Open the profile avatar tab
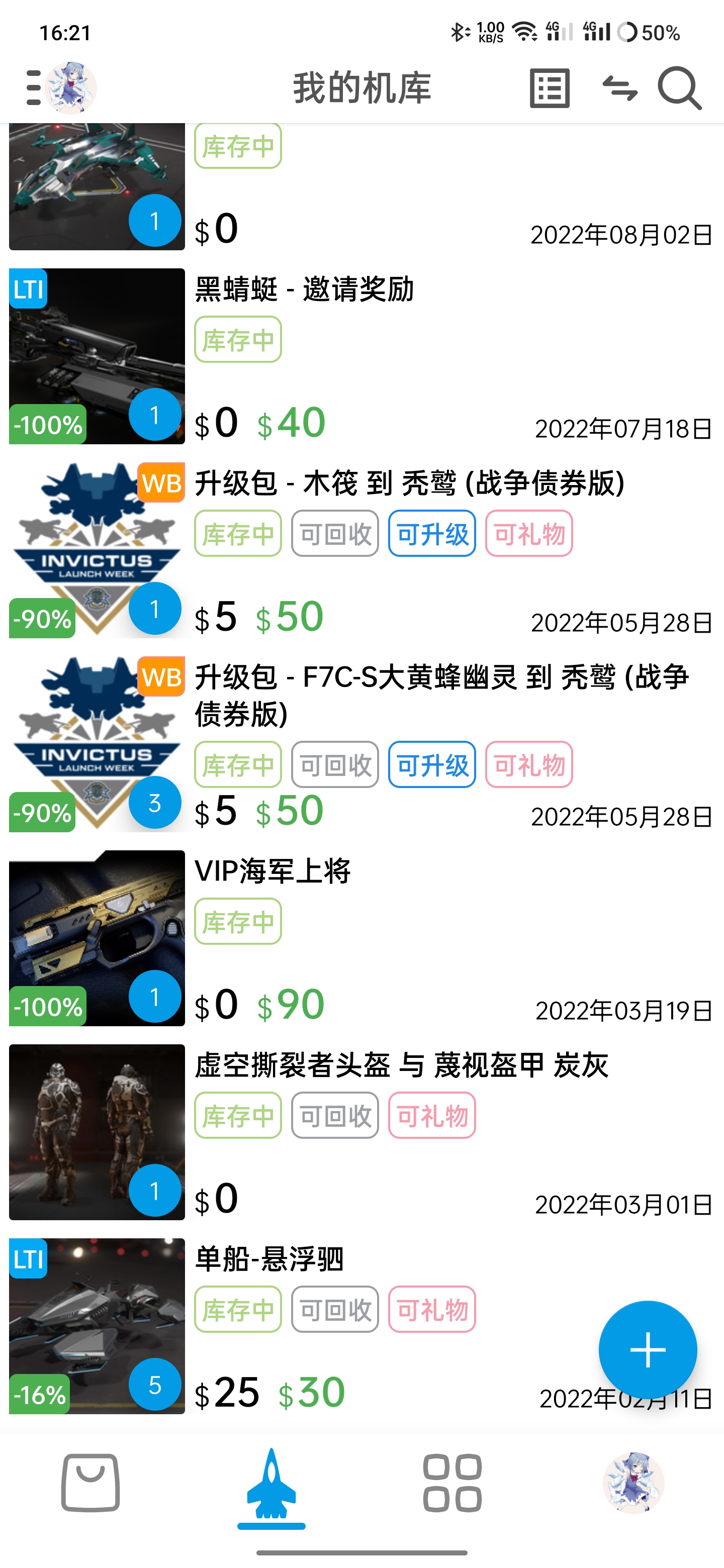This screenshot has height=1568, width=724. point(633,1483)
